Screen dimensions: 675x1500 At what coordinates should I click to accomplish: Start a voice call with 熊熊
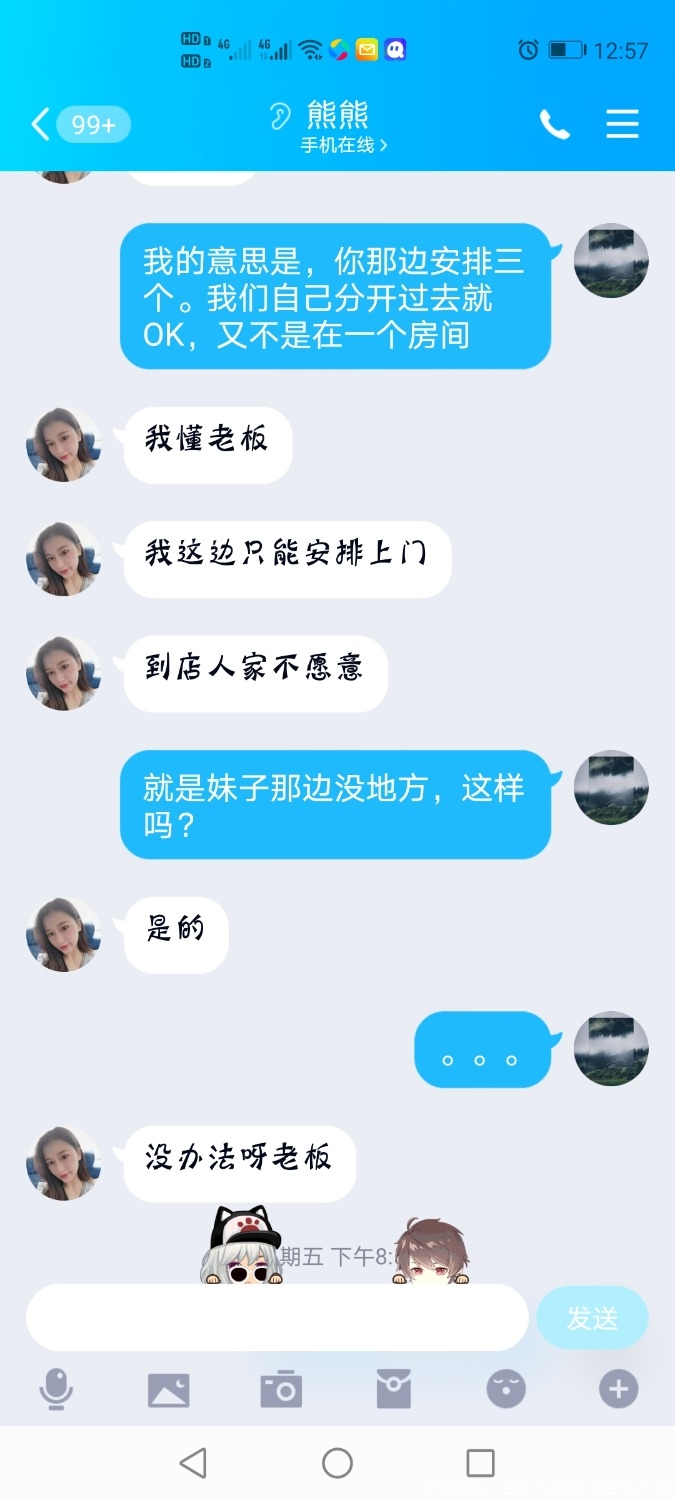coord(554,124)
